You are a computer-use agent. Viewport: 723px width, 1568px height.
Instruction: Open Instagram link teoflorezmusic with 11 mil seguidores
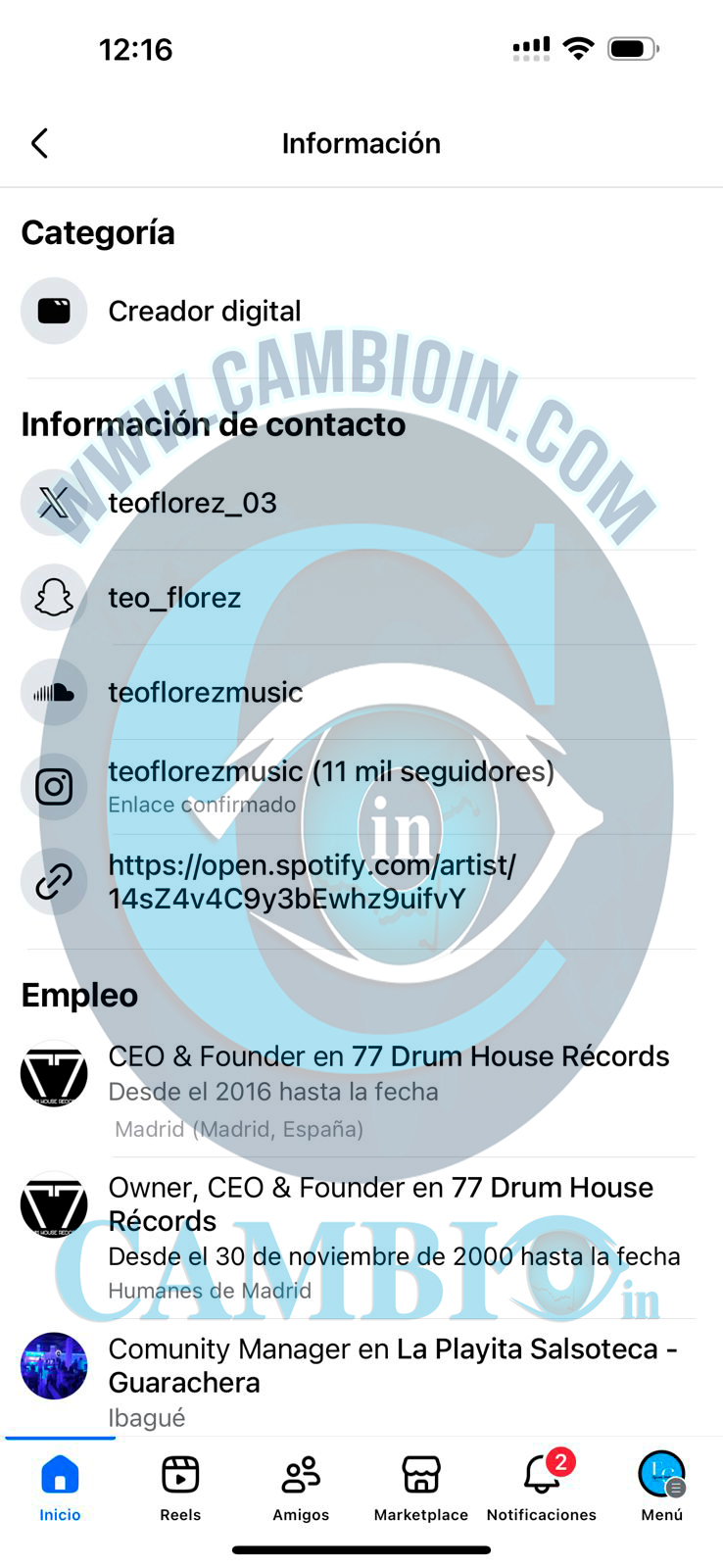point(330,772)
